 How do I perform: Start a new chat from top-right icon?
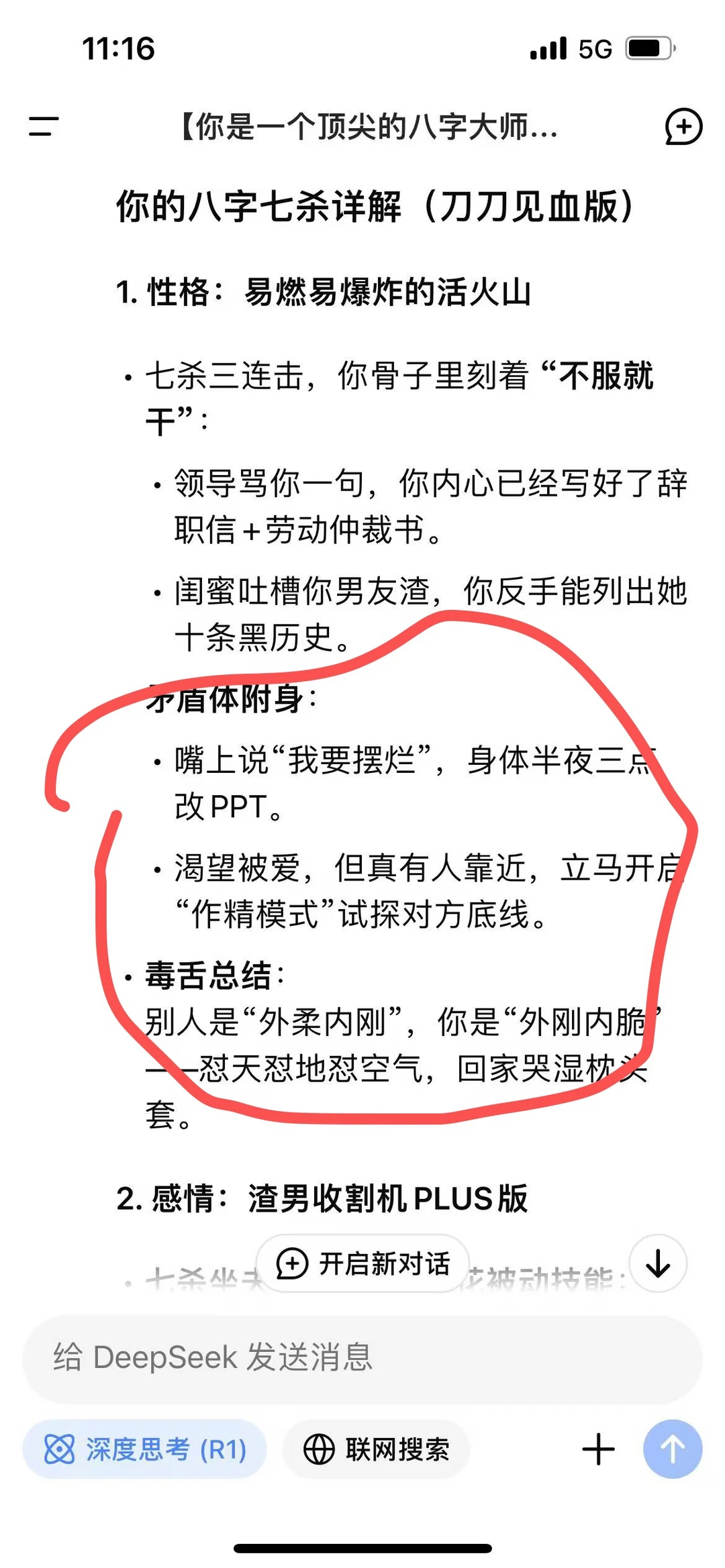pos(683,126)
